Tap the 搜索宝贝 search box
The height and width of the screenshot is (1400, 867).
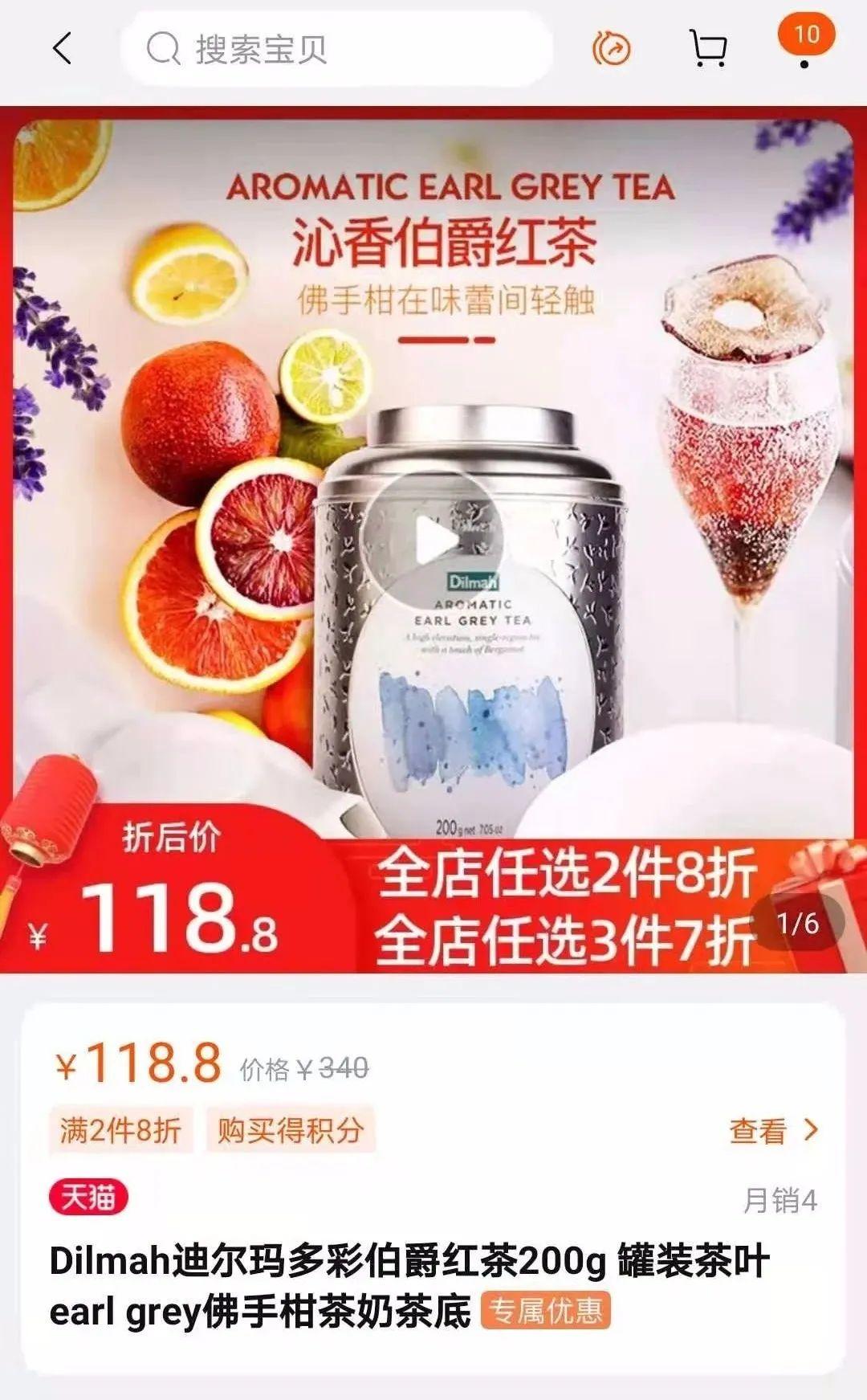click(x=337, y=49)
